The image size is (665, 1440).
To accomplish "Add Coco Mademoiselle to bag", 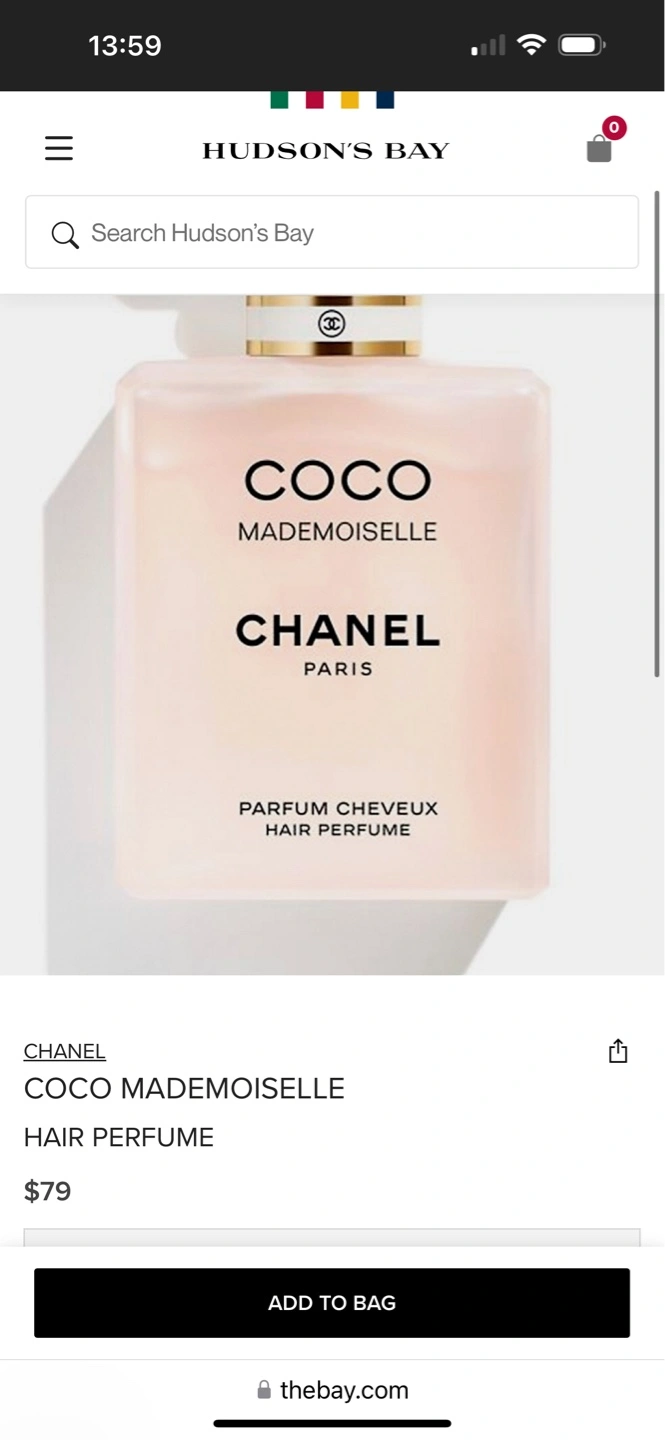I will [332, 1303].
